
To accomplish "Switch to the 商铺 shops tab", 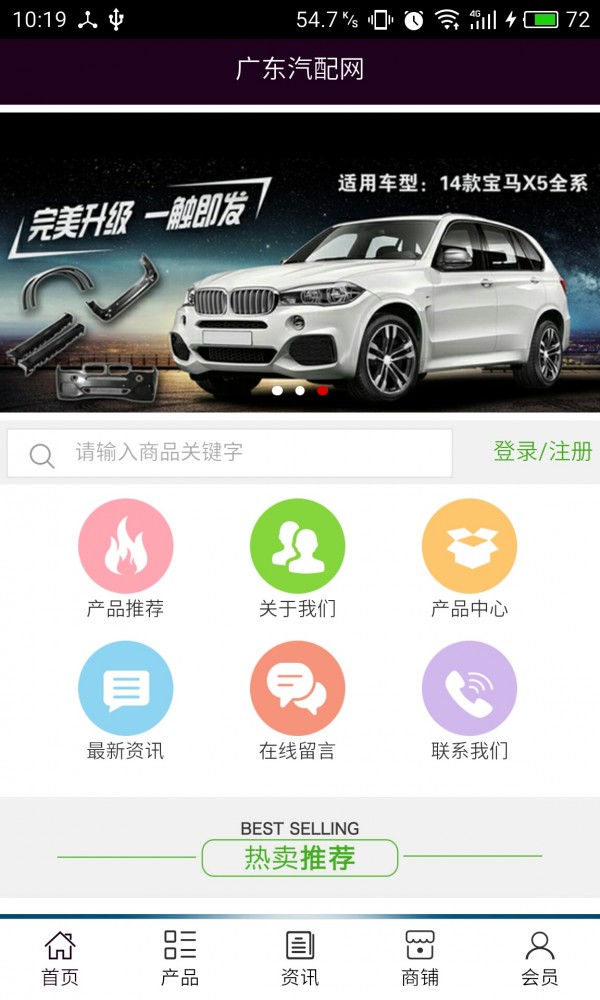I will pyautogui.click(x=420, y=958).
